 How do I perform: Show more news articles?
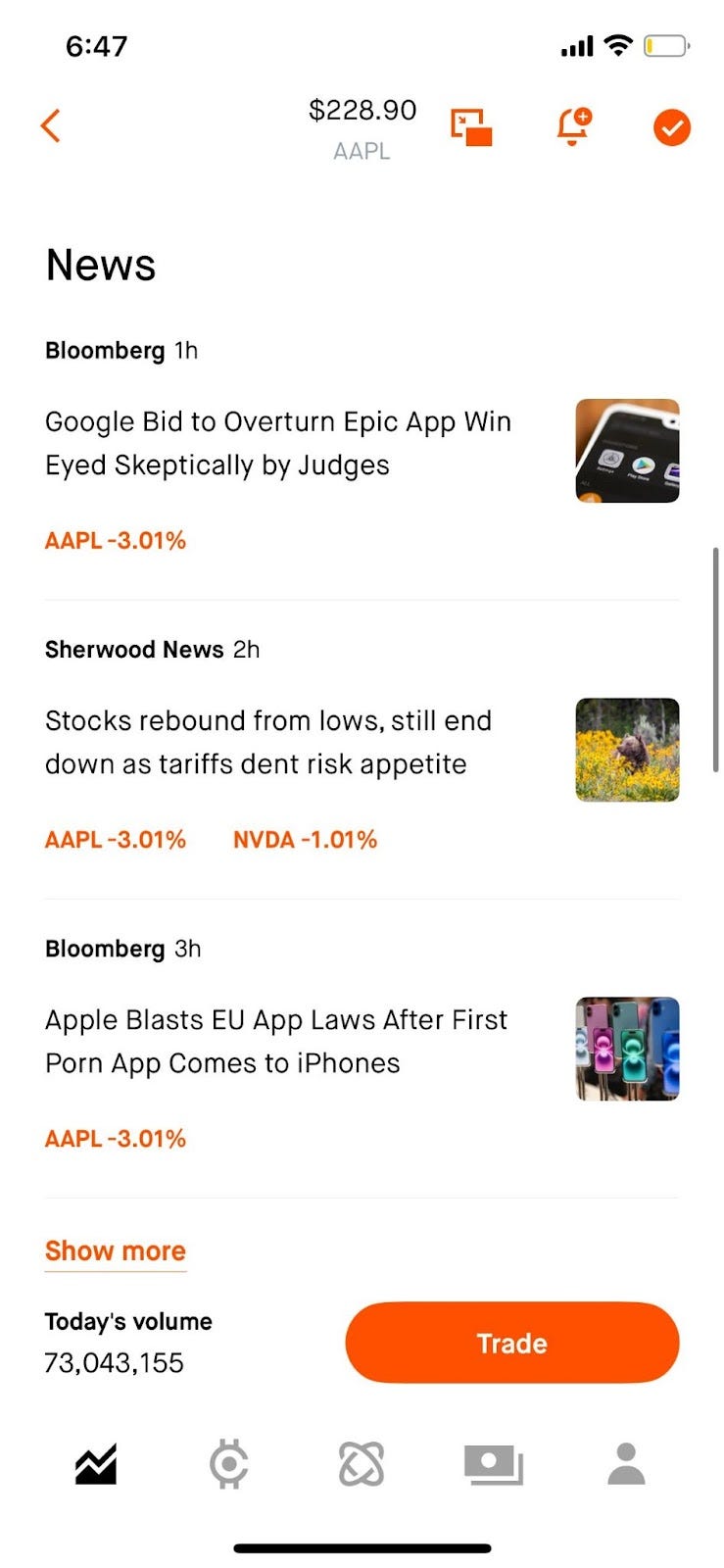(x=116, y=1251)
